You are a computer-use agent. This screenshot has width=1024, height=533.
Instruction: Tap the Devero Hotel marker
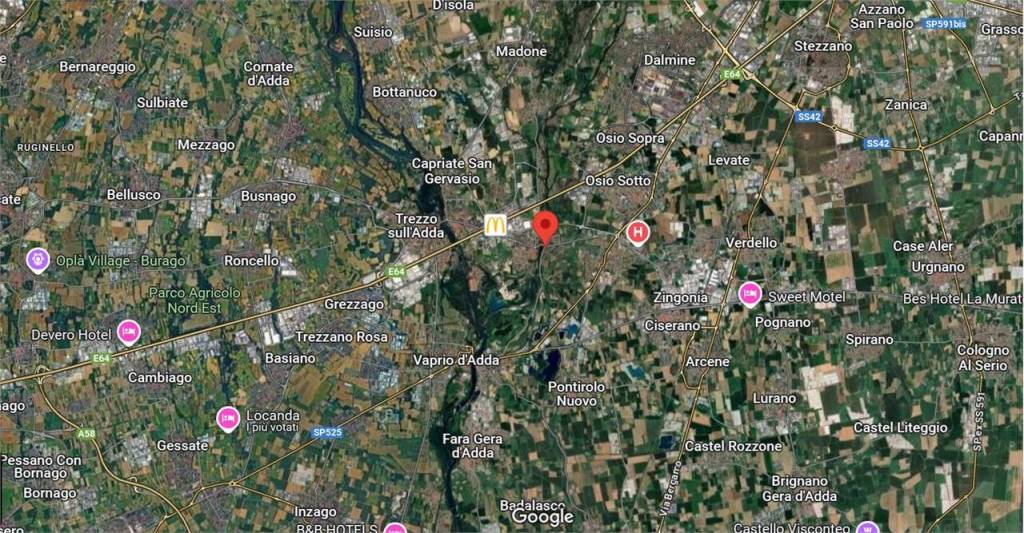point(128,332)
